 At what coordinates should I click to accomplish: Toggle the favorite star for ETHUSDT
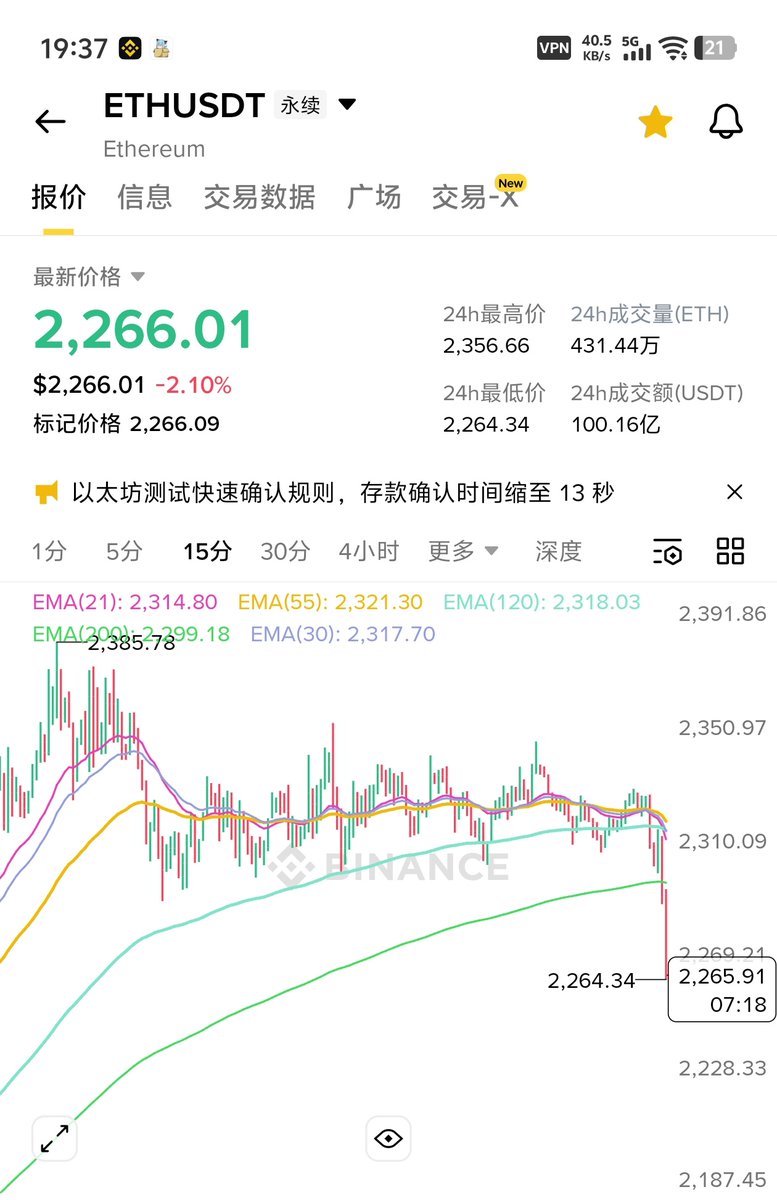pyautogui.click(x=655, y=122)
